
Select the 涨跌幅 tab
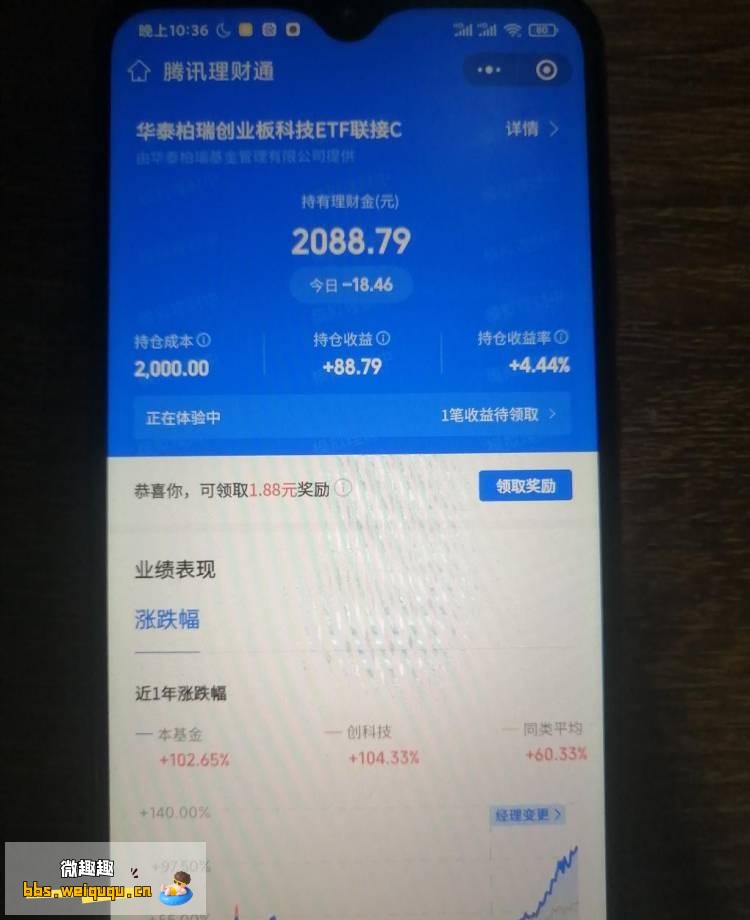tap(167, 619)
